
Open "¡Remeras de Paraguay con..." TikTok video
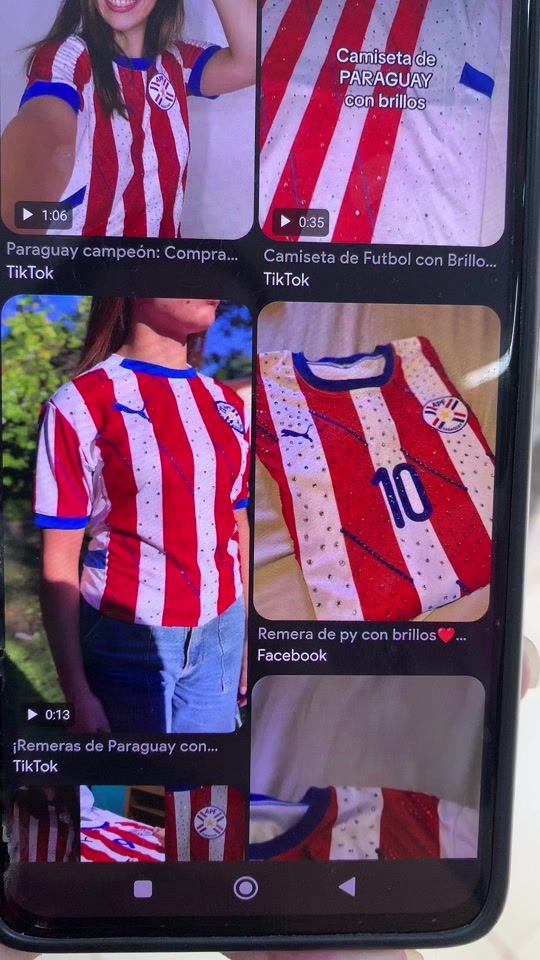click(126, 514)
